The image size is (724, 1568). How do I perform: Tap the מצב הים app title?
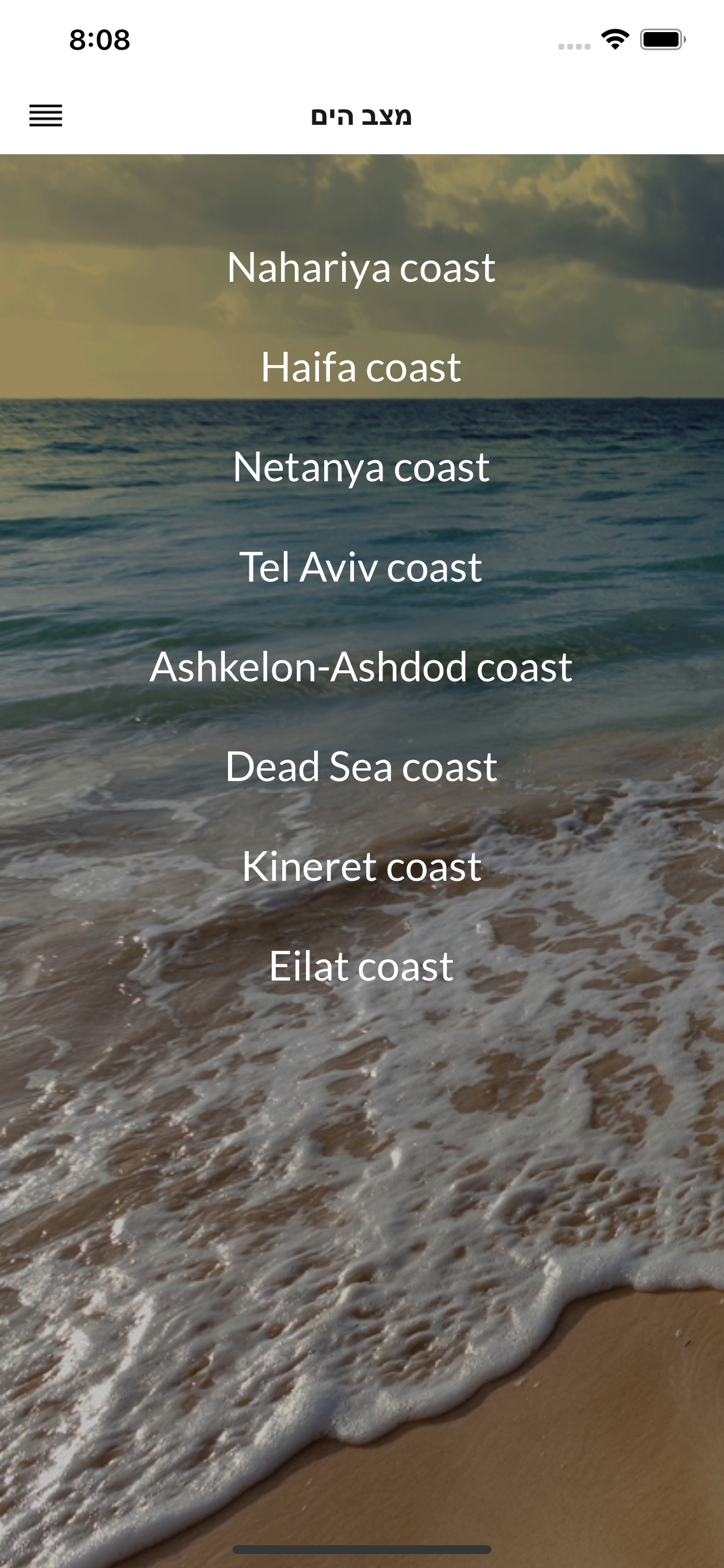coord(361,116)
